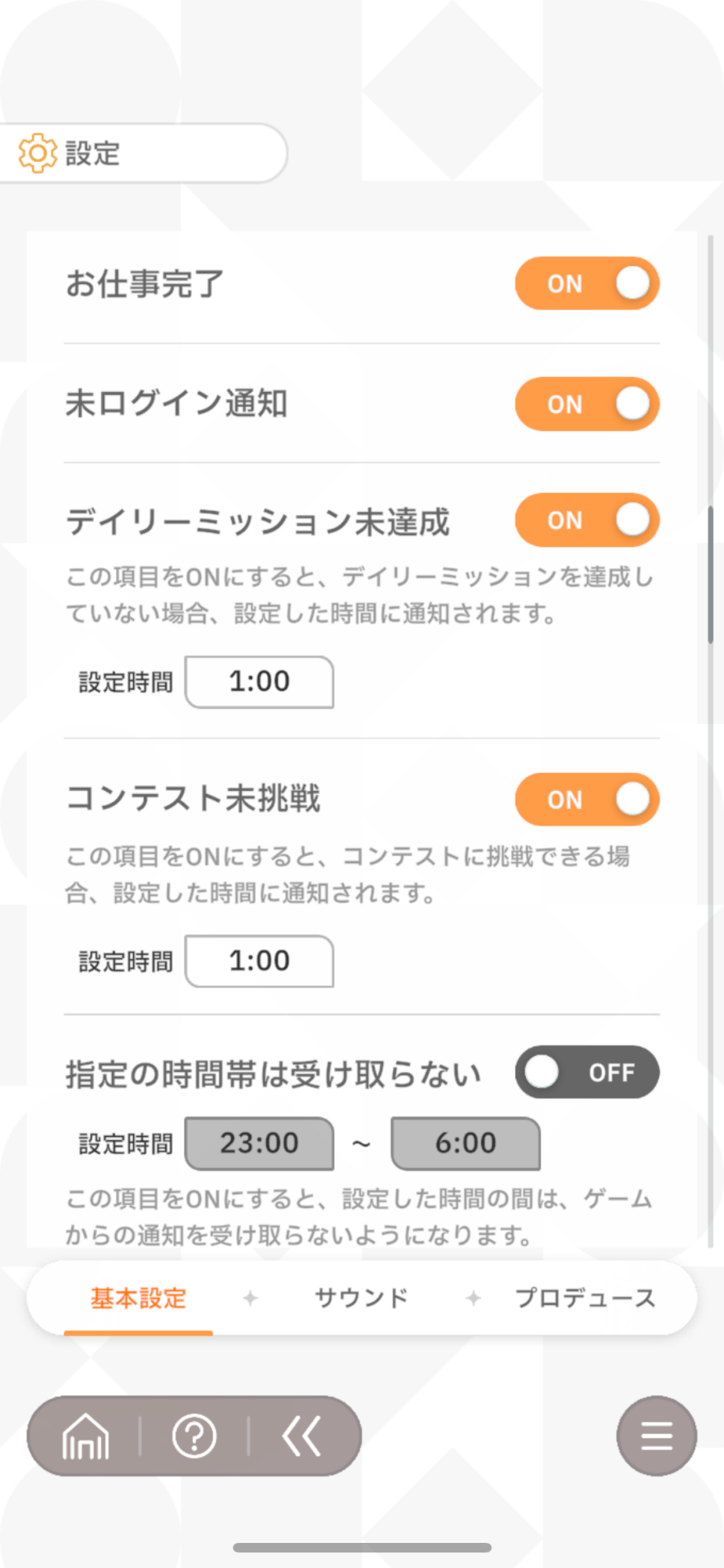
Task: Go to the home screen icon
Action: tap(85, 1436)
